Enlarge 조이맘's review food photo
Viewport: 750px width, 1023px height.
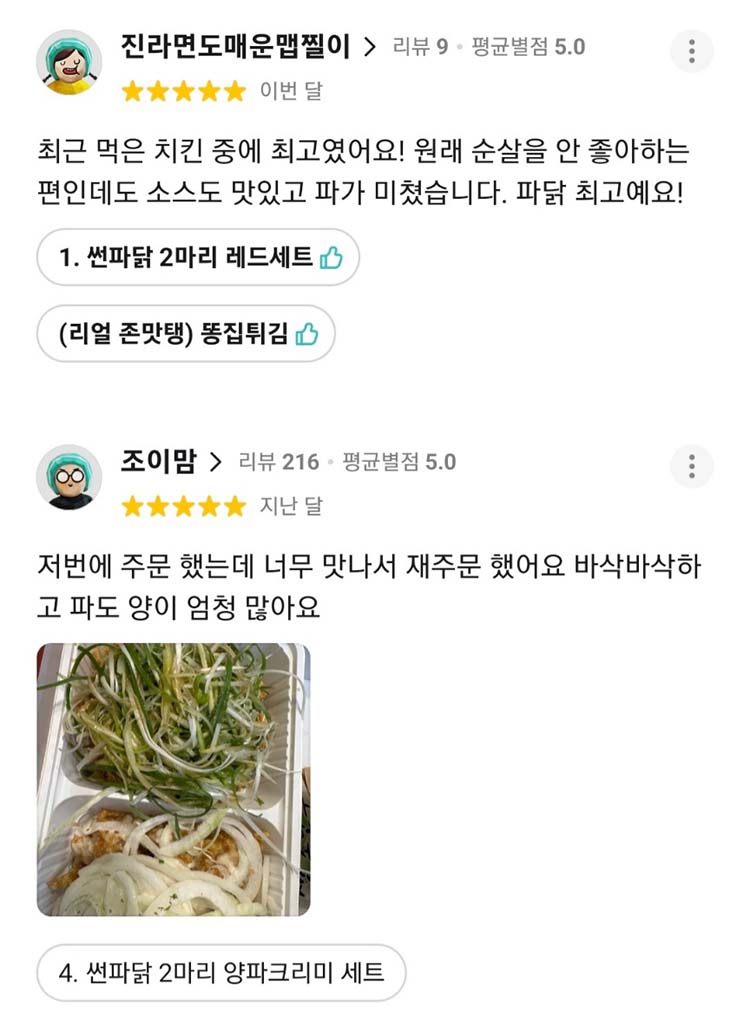pos(173,779)
